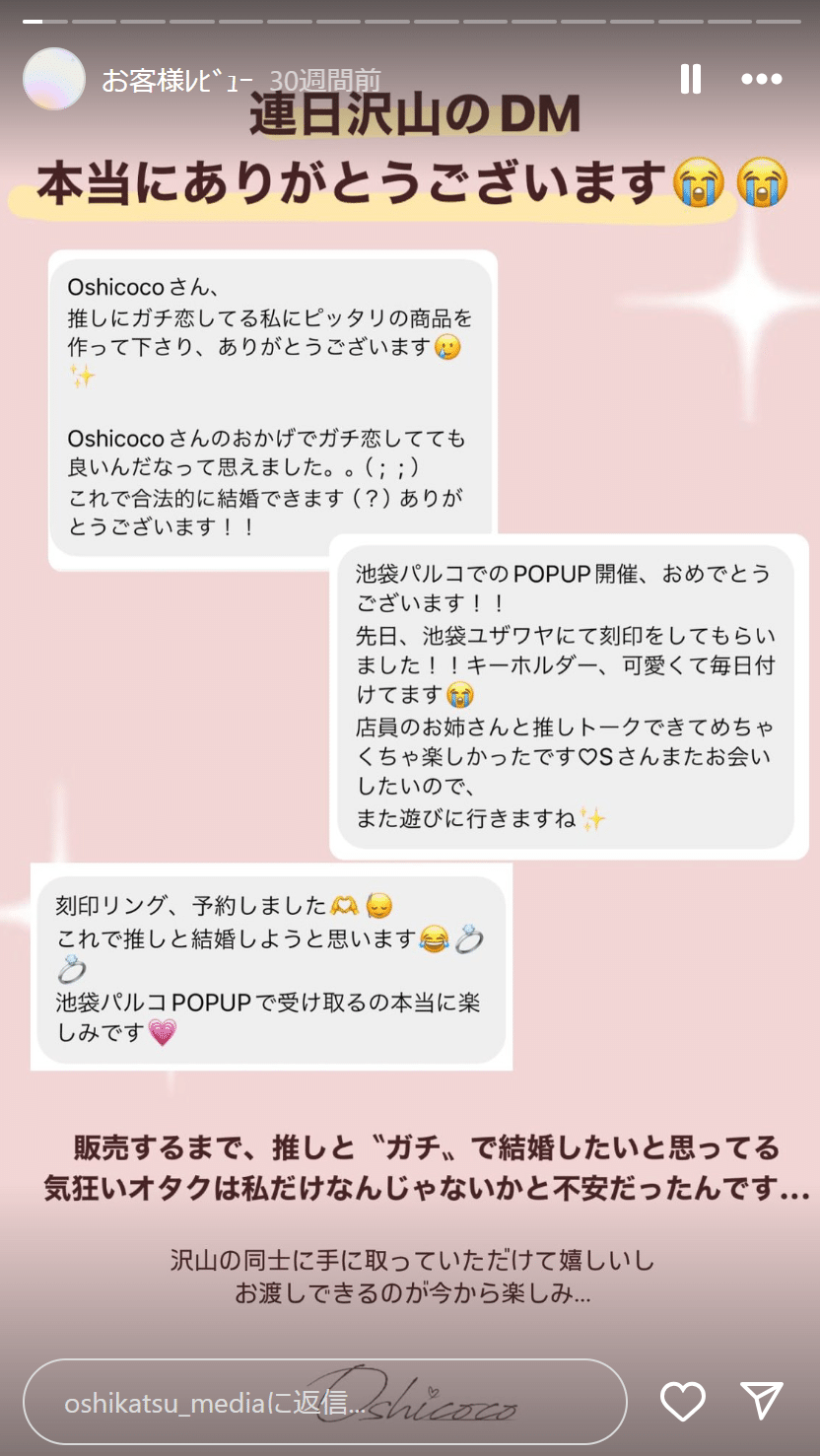
Task: Send a quick like with the heart icon
Action: (682, 1402)
